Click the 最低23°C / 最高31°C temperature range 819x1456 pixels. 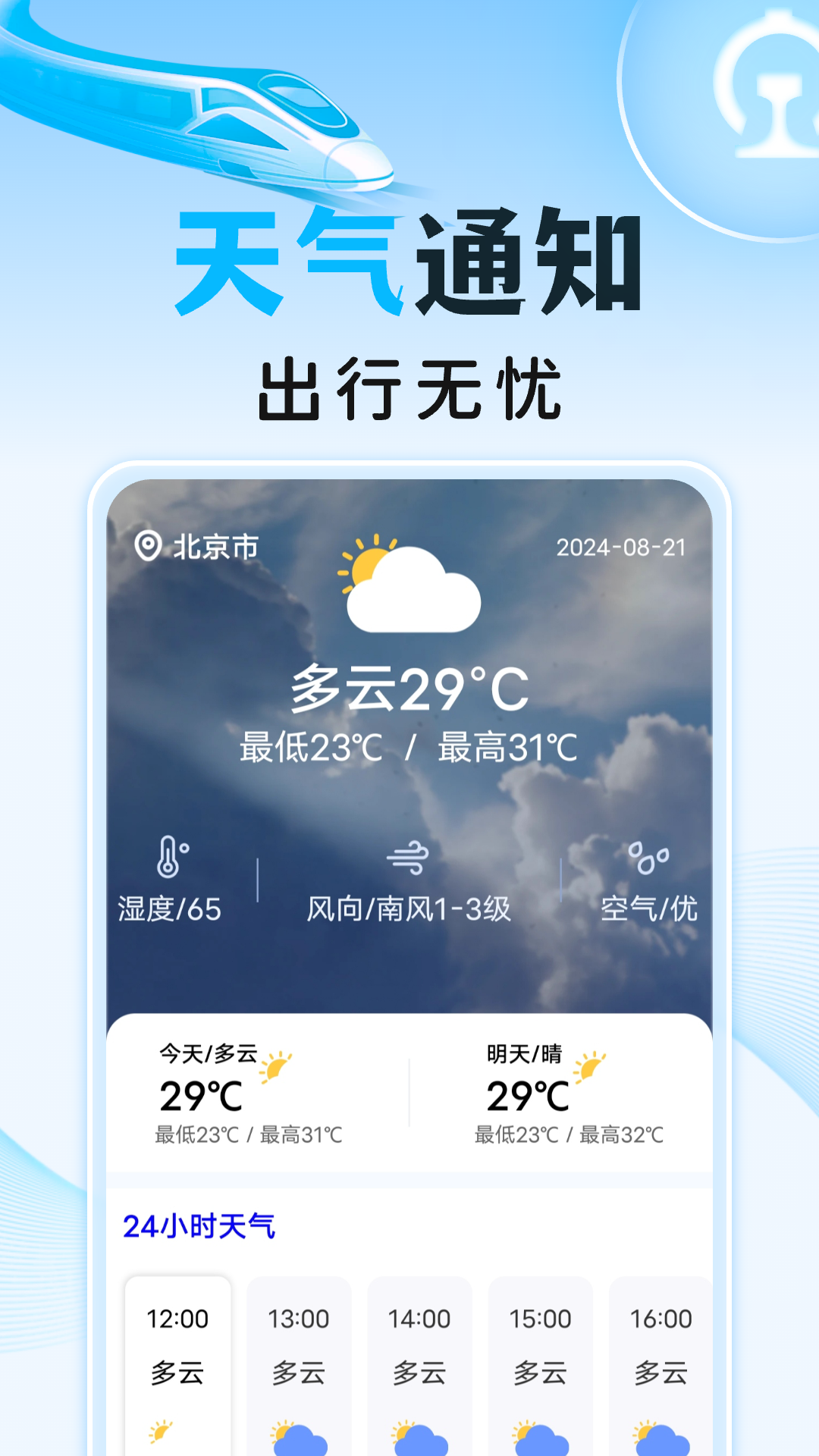point(409,747)
